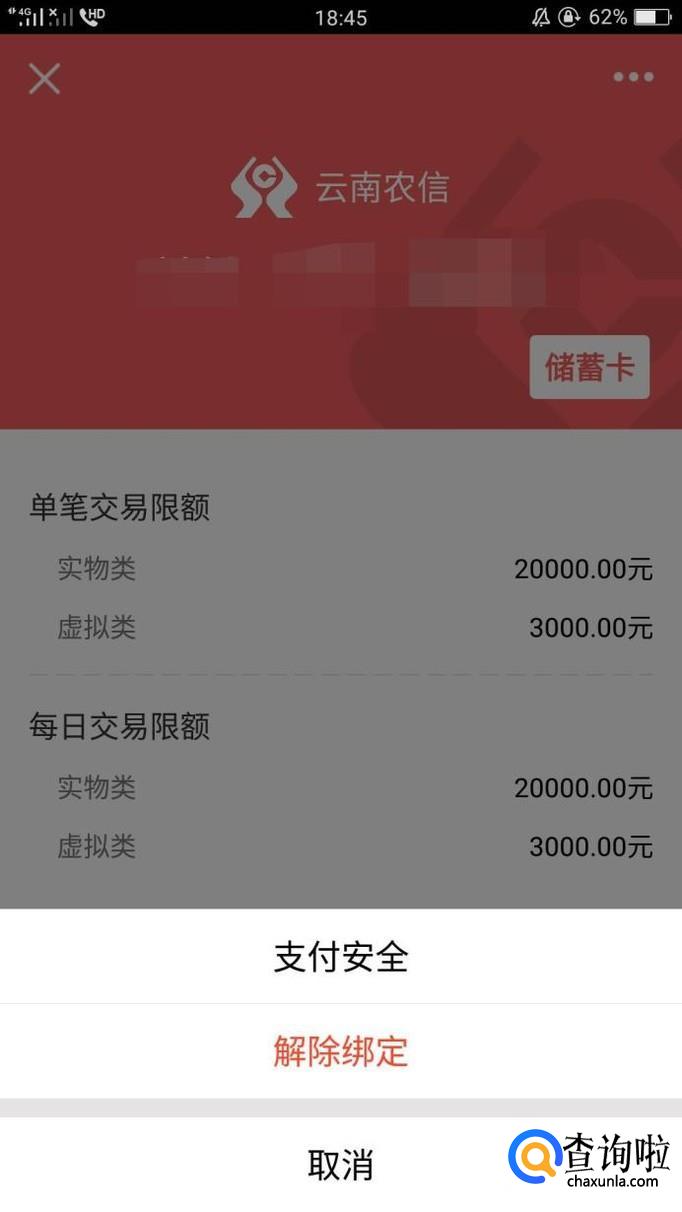Open the three-dot overflow menu
The image size is (682, 1212).
(633, 77)
